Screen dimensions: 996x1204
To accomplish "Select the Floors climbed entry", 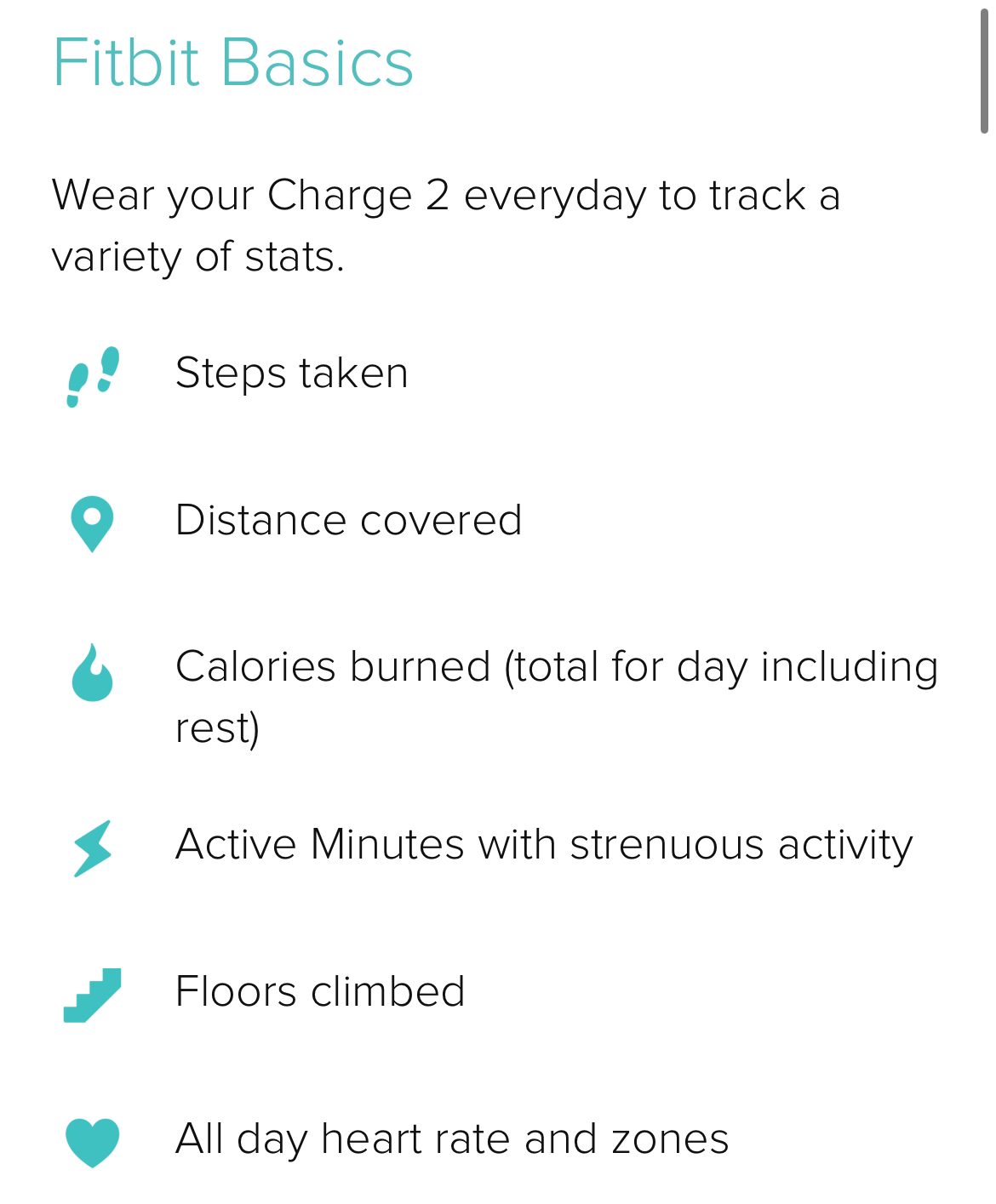I will (319, 990).
